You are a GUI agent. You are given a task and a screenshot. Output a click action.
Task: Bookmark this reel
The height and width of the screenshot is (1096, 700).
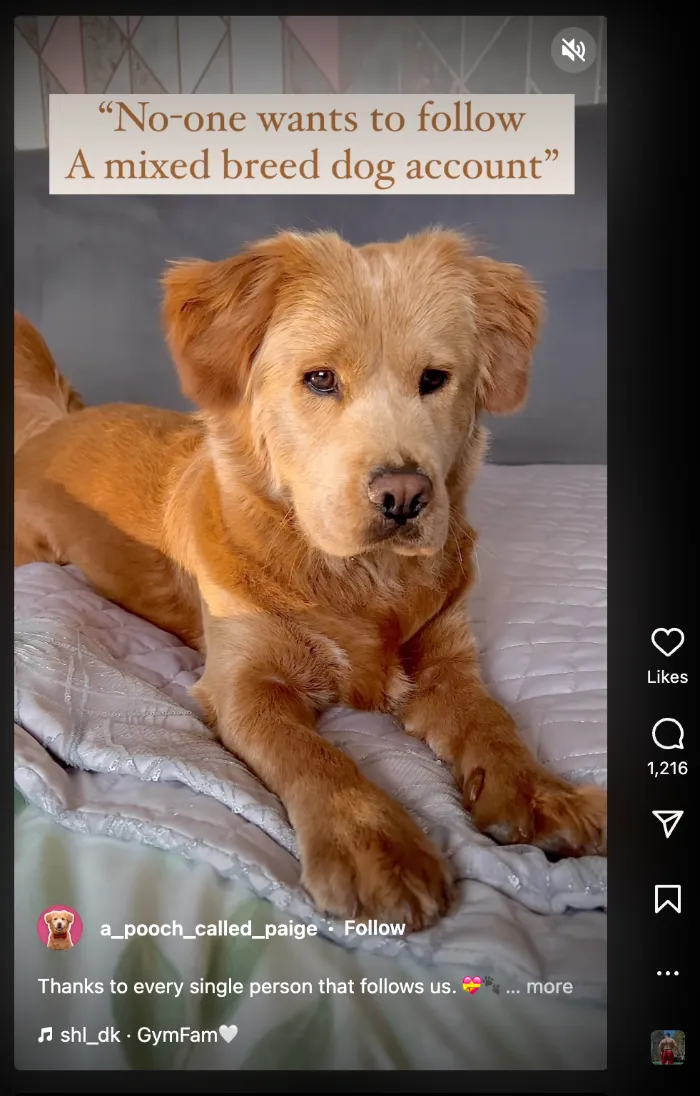(667, 899)
